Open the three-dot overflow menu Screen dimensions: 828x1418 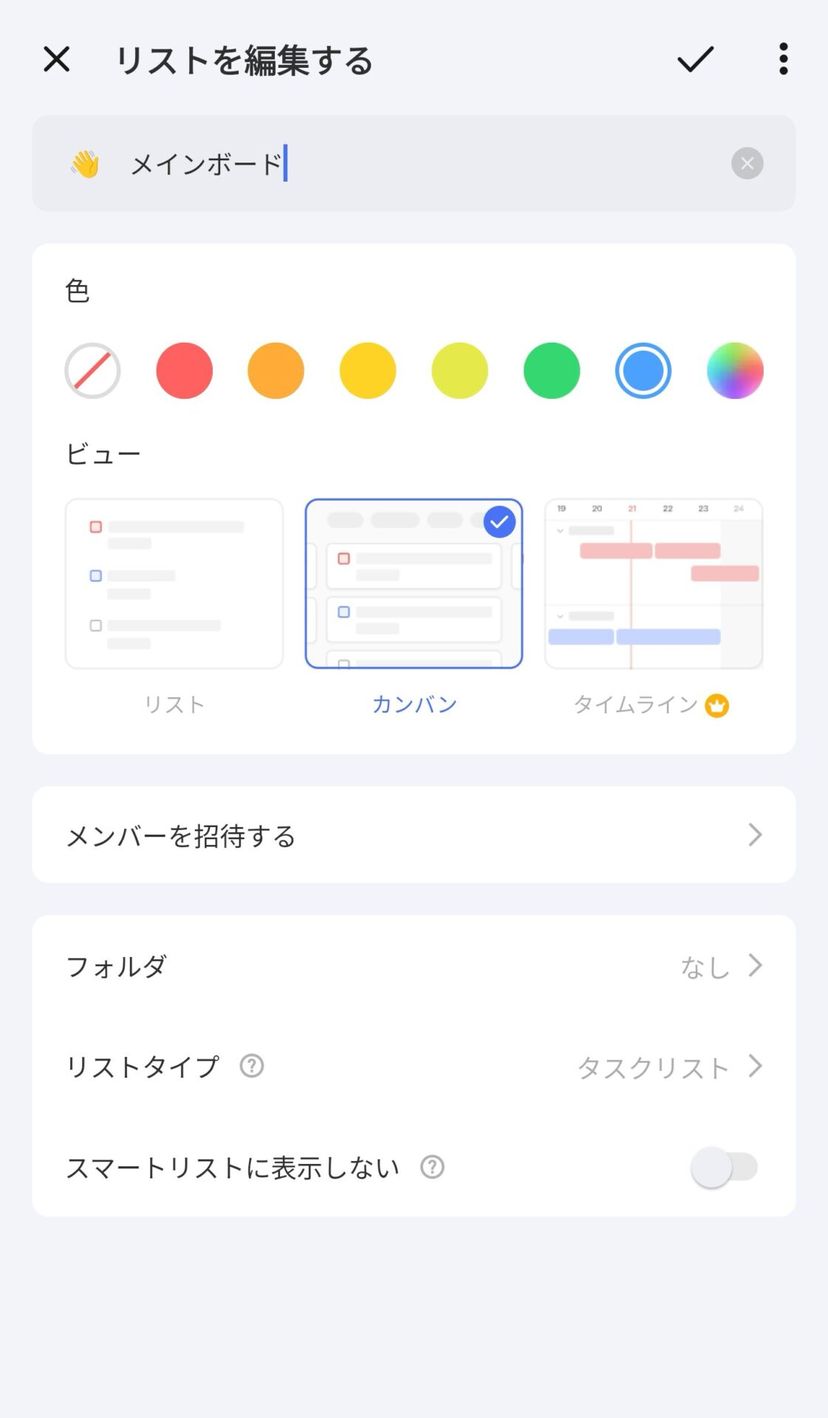pos(783,60)
